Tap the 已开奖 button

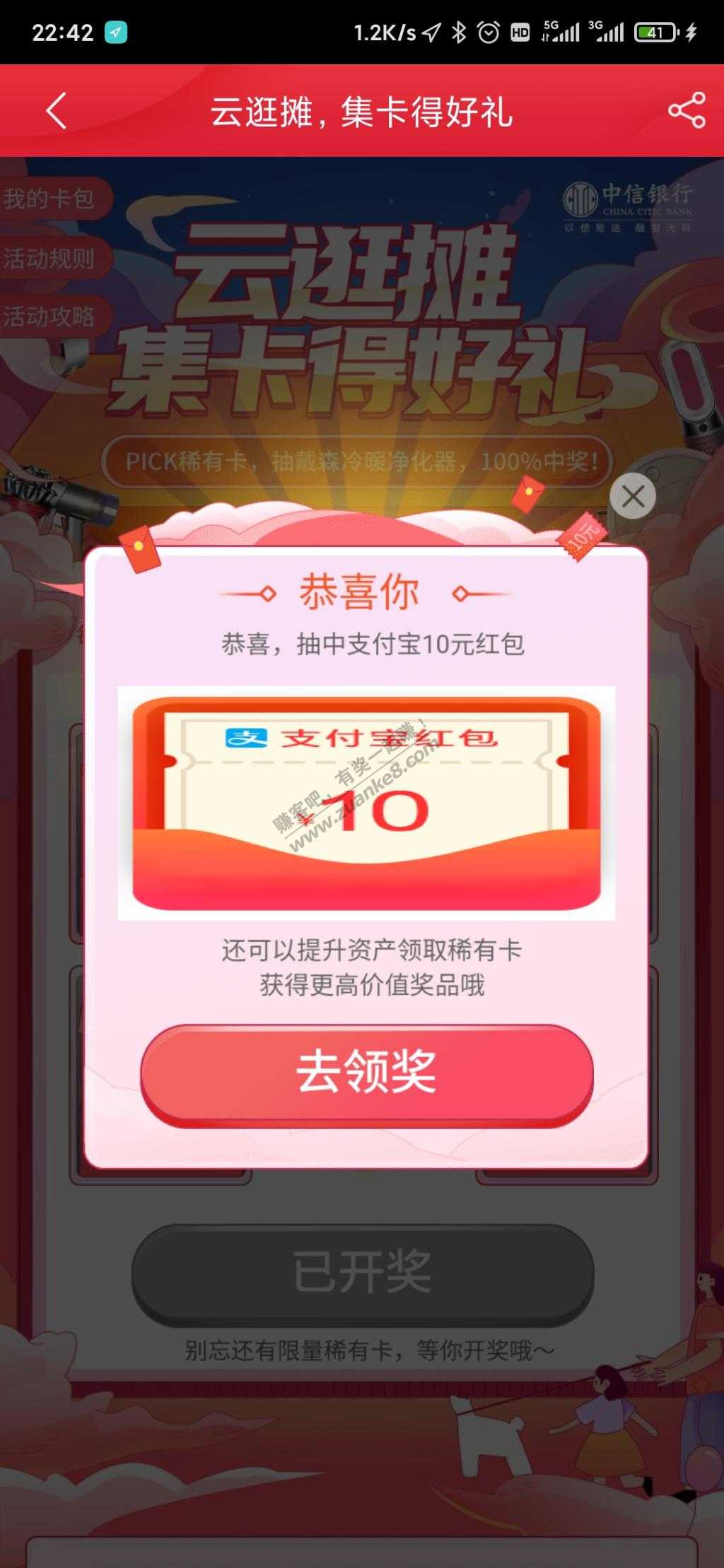coord(362,1272)
